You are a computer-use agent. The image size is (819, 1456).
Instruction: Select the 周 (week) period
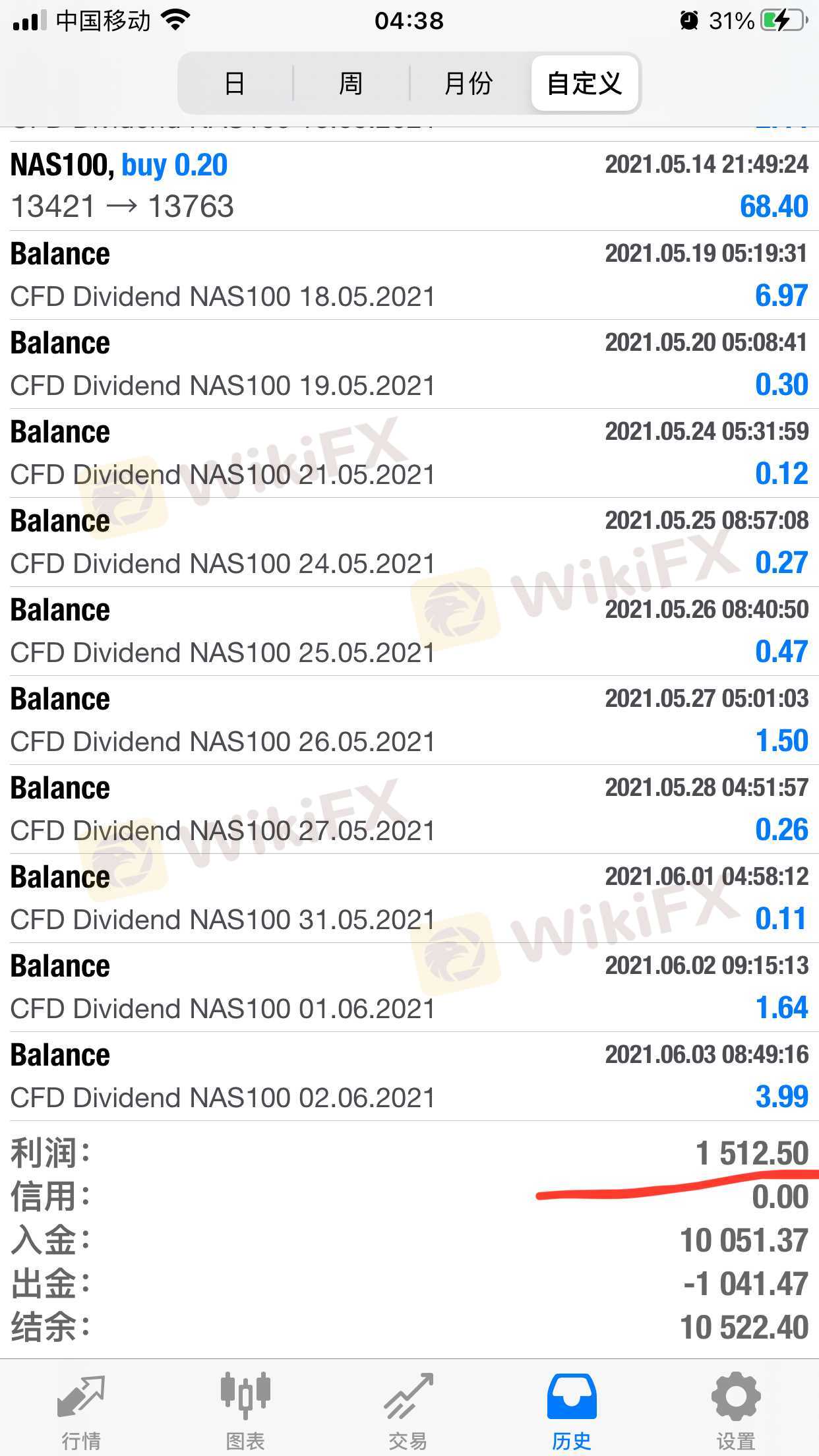click(x=351, y=84)
